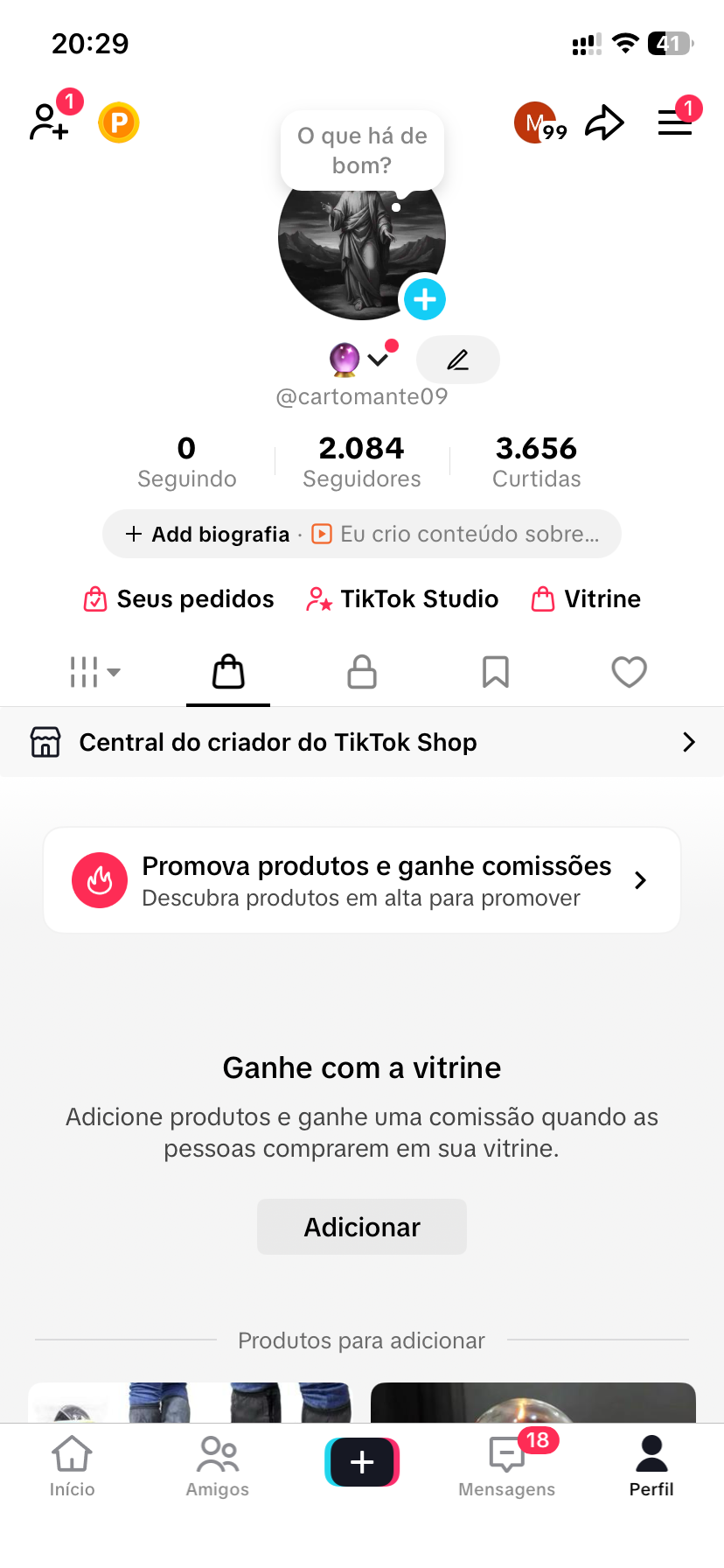Open TikTok Studio
The width and height of the screenshot is (724, 1568).
tap(402, 599)
